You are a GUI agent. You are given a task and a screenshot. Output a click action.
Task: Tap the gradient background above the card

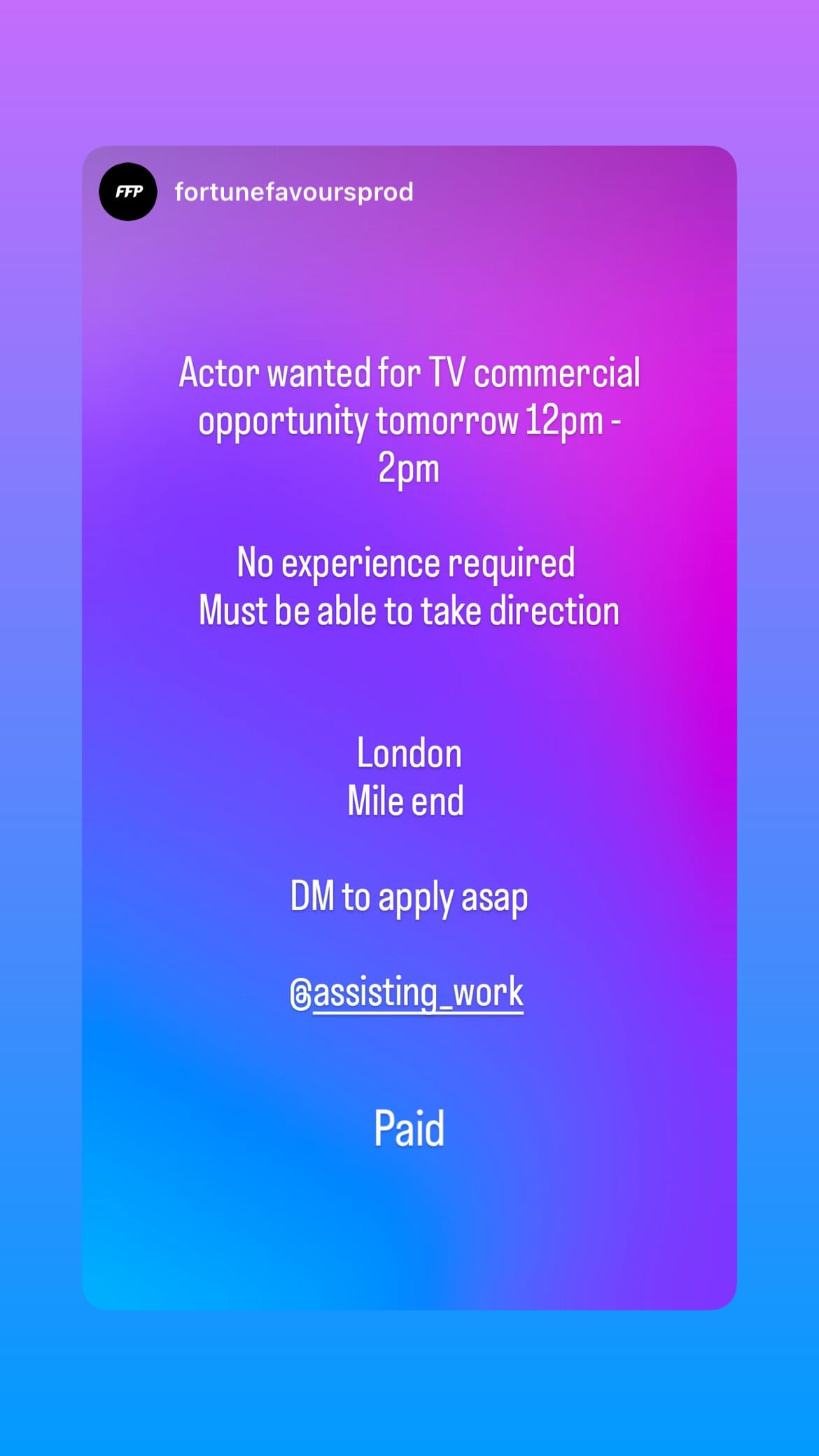[409, 70]
